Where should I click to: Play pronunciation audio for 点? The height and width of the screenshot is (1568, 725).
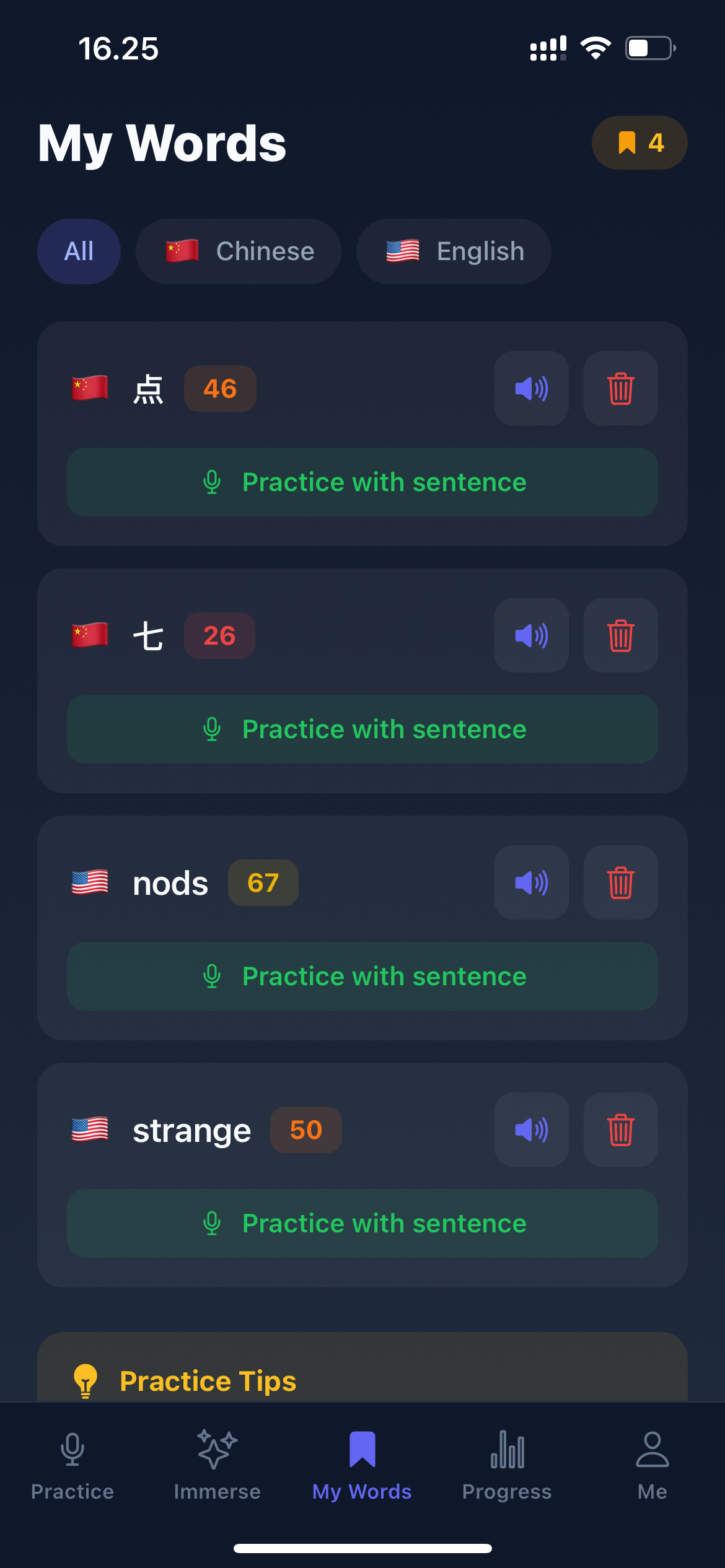coord(531,388)
